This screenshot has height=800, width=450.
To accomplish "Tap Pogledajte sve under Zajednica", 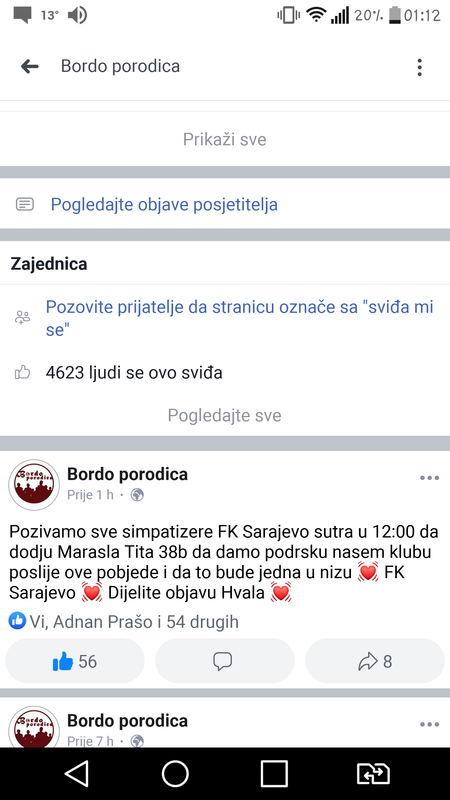I will tap(224, 415).
